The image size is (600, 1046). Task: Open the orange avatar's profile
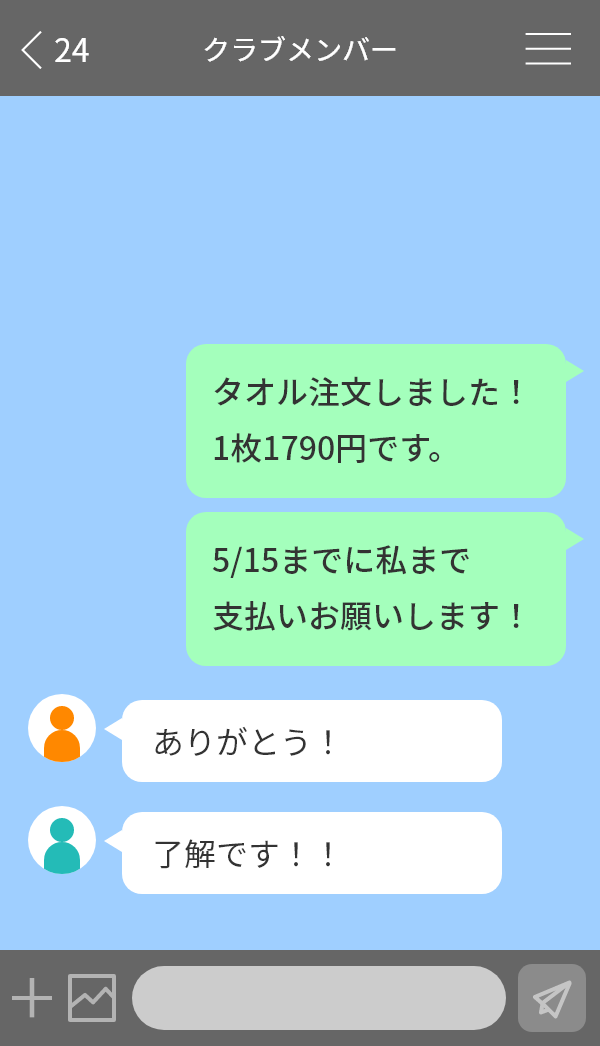[62, 728]
